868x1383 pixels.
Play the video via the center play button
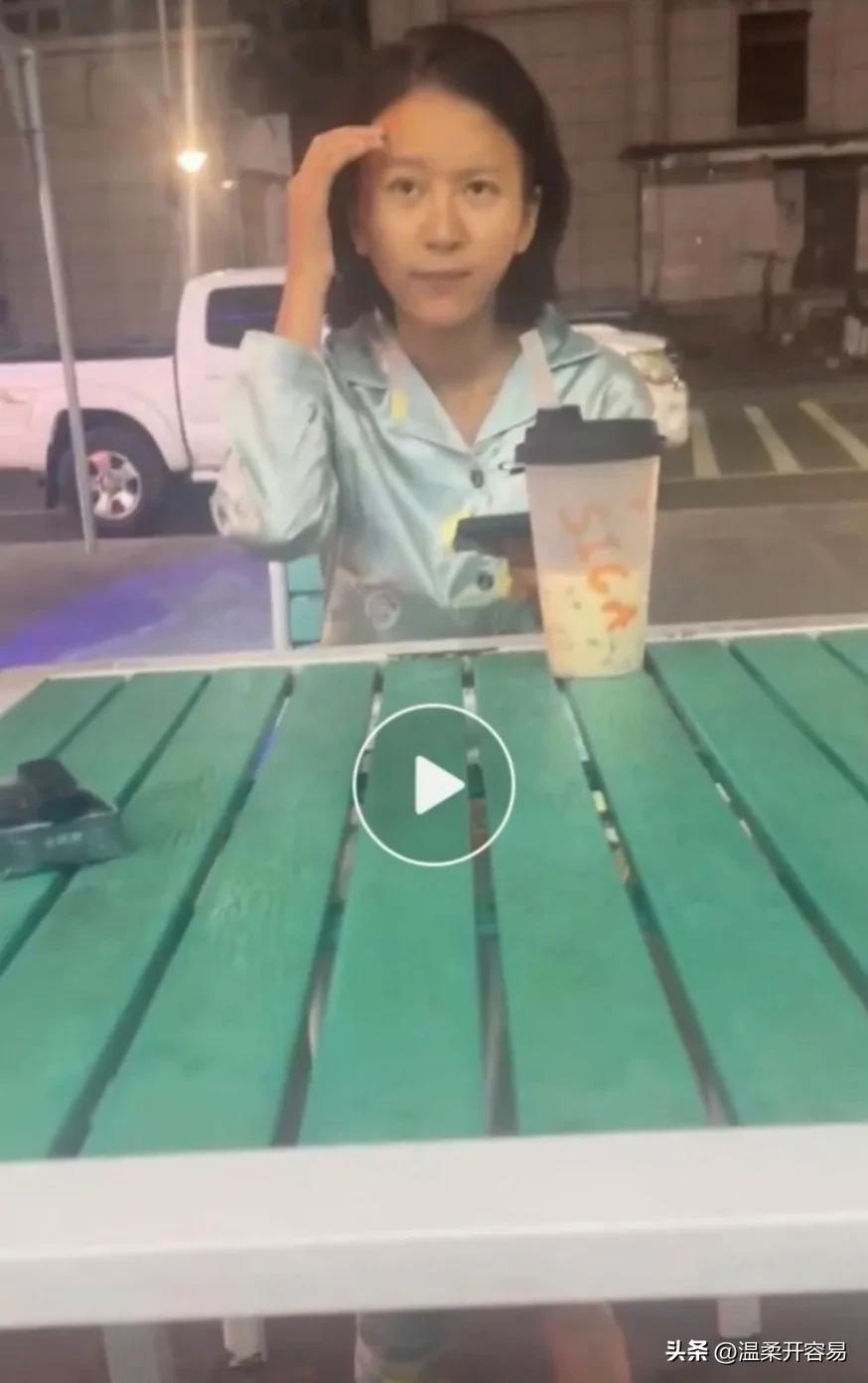(x=434, y=785)
